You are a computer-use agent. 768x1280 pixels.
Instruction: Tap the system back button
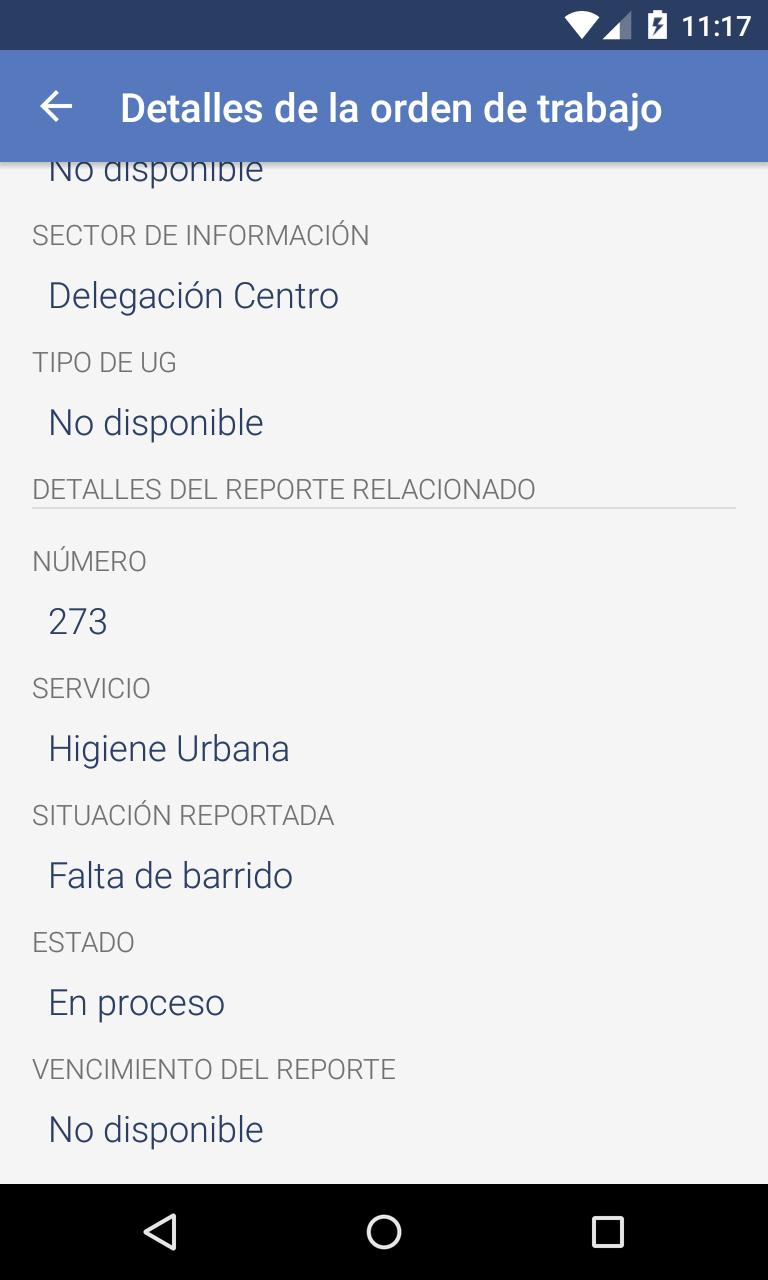[160, 1231]
